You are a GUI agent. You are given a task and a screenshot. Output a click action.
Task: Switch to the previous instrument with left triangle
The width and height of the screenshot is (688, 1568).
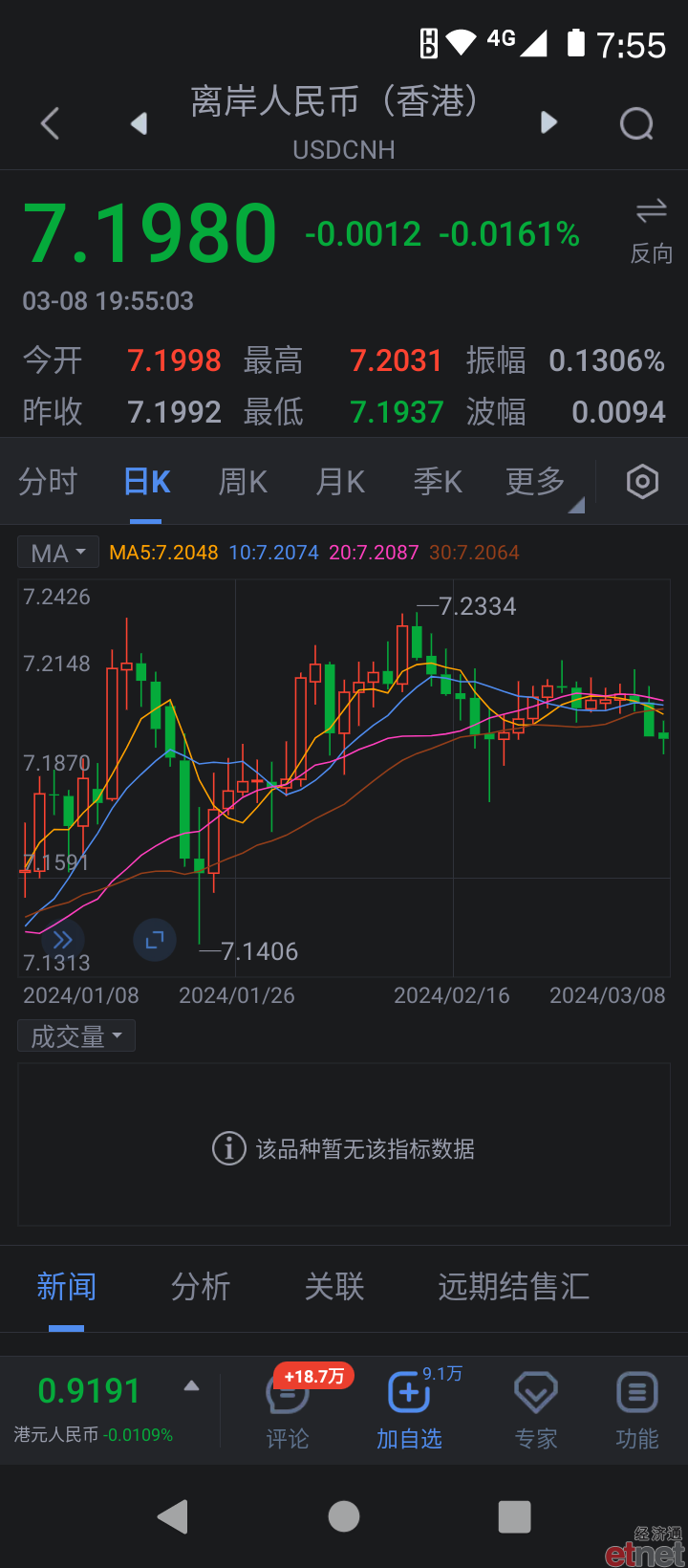click(140, 123)
